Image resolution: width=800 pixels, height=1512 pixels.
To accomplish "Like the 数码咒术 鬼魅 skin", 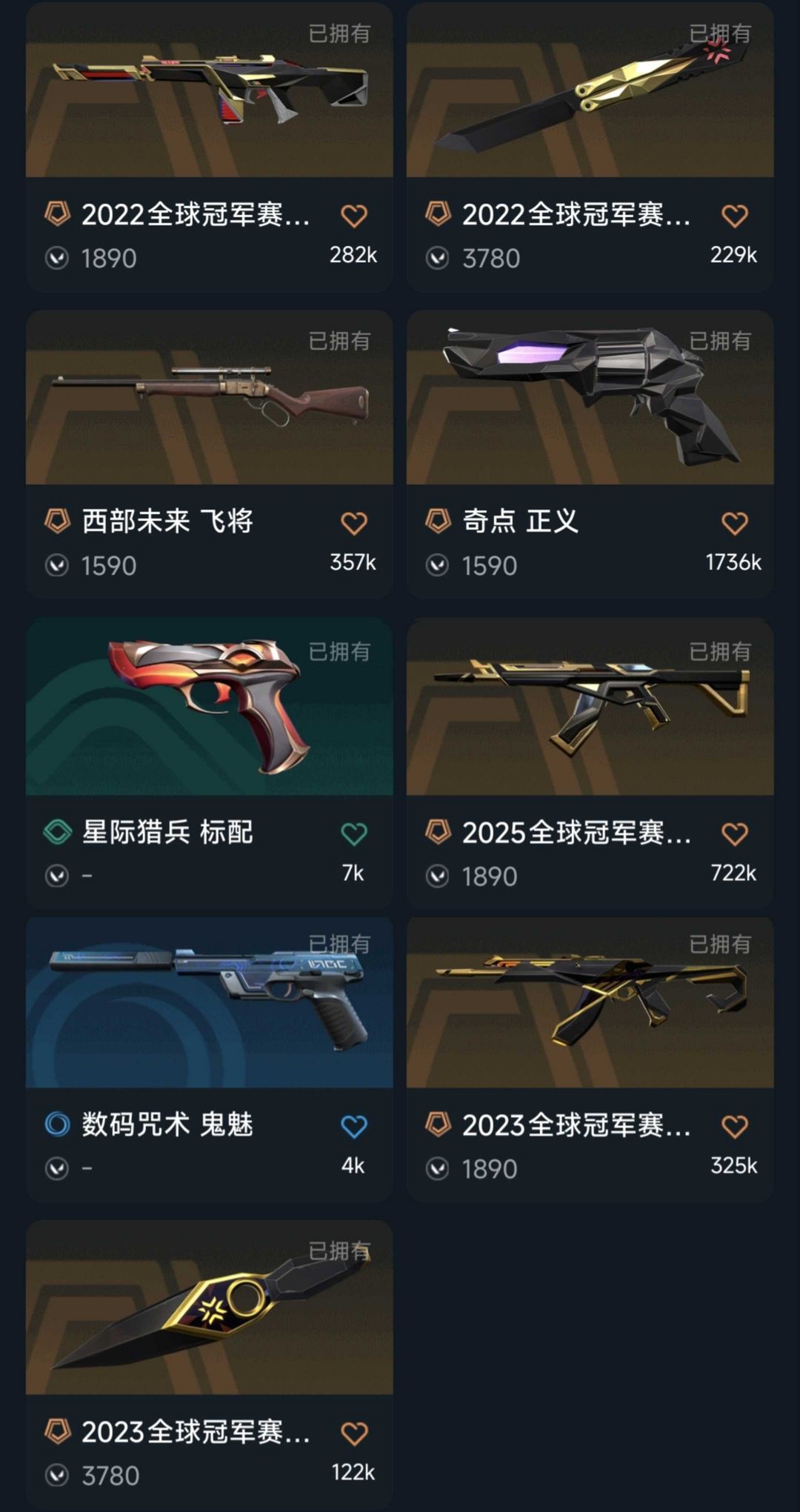I will [354, 1127].
